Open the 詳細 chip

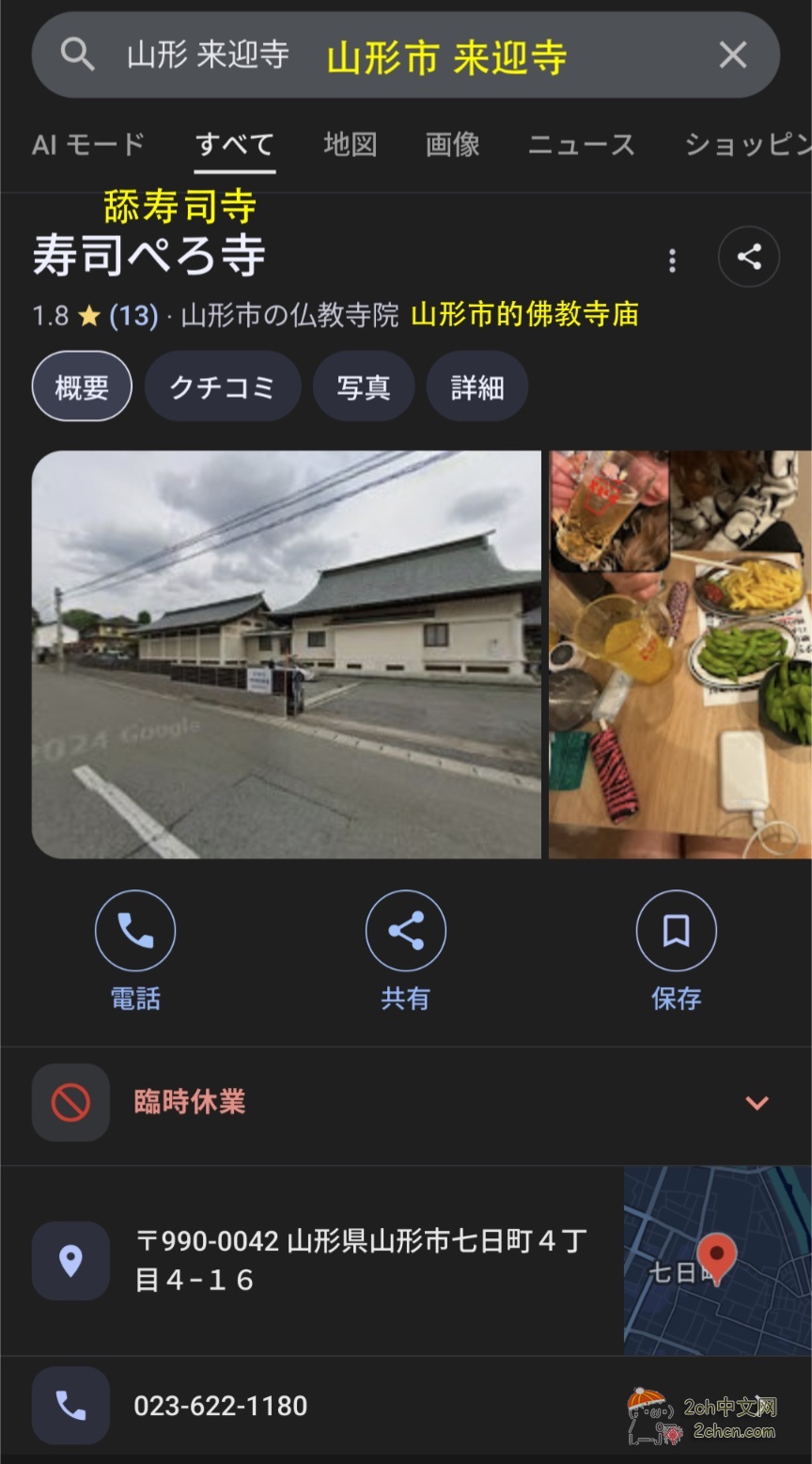pos(476,386)
